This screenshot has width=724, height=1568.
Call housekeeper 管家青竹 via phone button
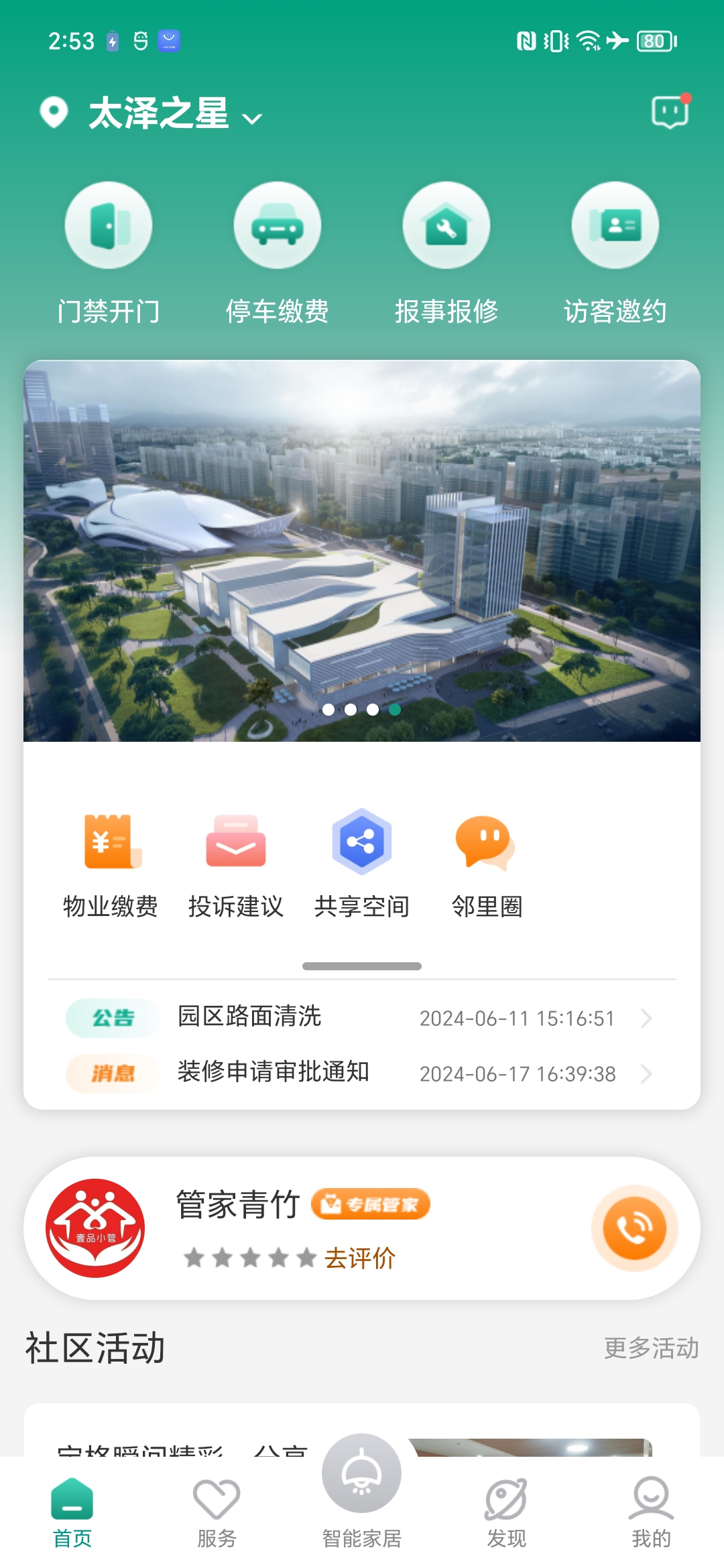[634, 1228]
